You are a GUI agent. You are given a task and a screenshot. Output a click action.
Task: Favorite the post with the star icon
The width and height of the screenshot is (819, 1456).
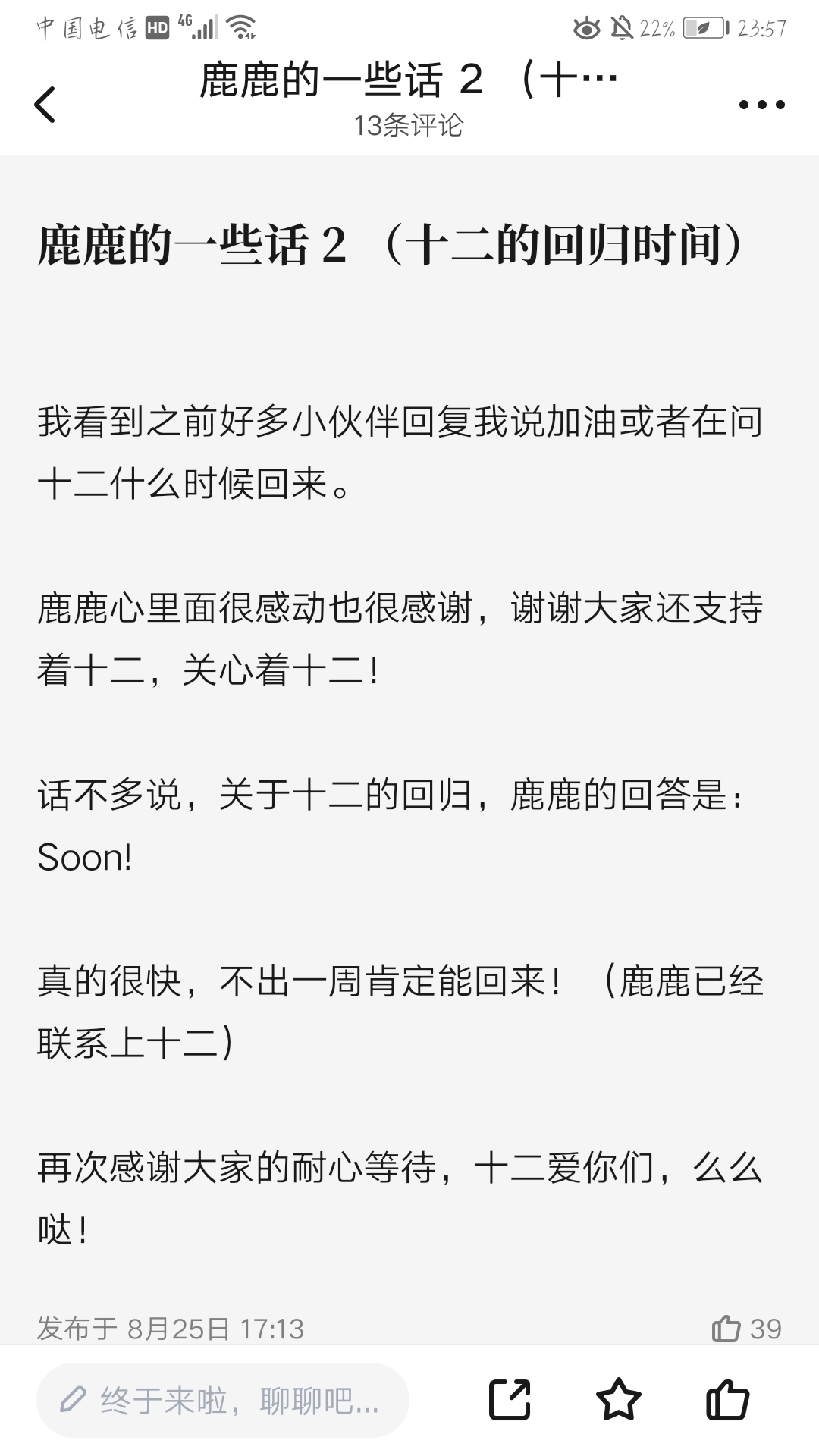pyautogui.click(x=619, y=1399)
